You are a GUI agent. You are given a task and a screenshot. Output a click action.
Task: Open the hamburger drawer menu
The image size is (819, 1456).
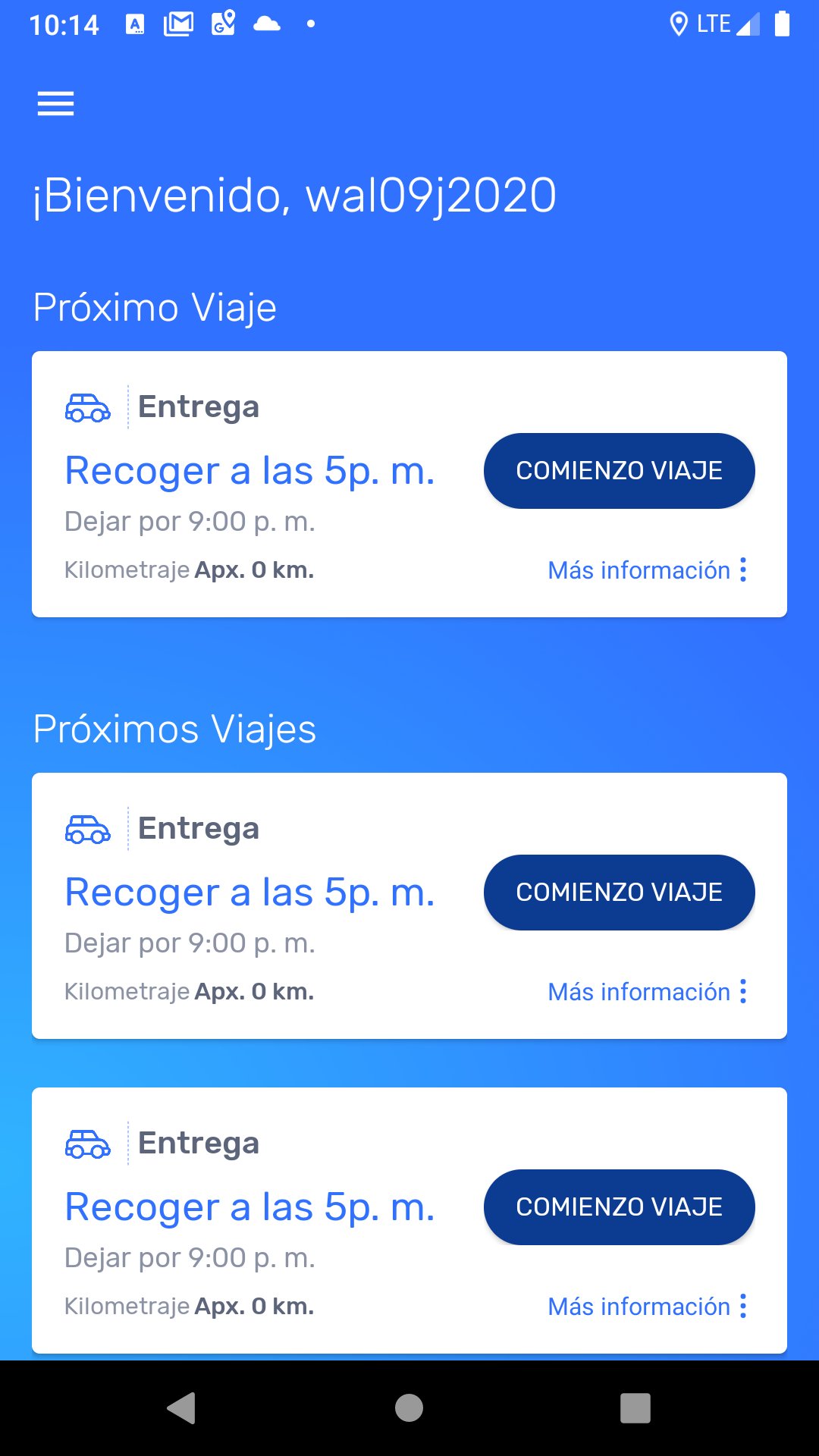pos(56,104)
